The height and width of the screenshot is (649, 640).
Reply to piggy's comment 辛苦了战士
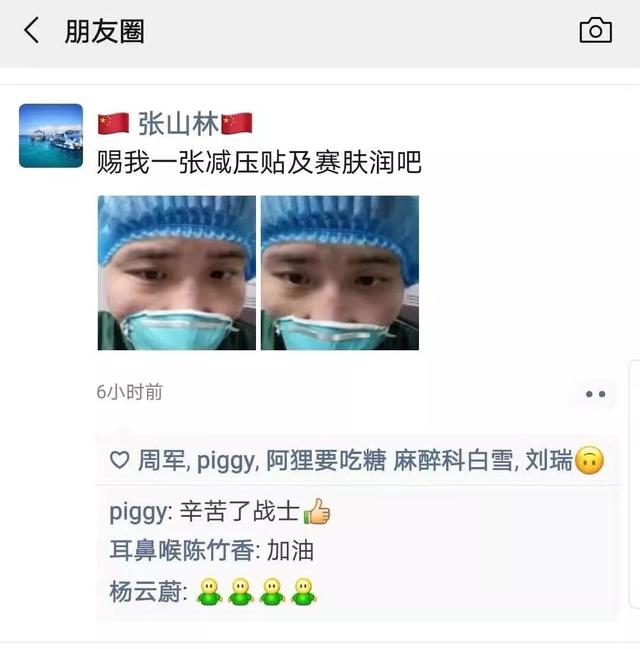[238, 512]
